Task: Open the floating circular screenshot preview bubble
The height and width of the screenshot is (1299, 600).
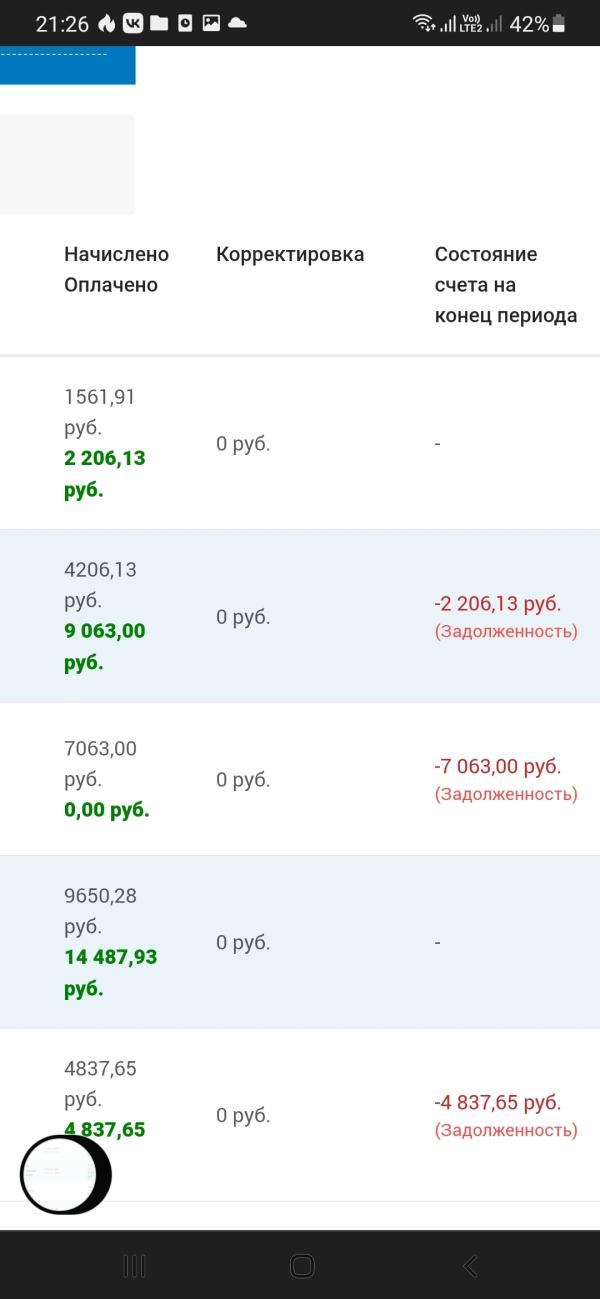Action: coord(66,1174)
